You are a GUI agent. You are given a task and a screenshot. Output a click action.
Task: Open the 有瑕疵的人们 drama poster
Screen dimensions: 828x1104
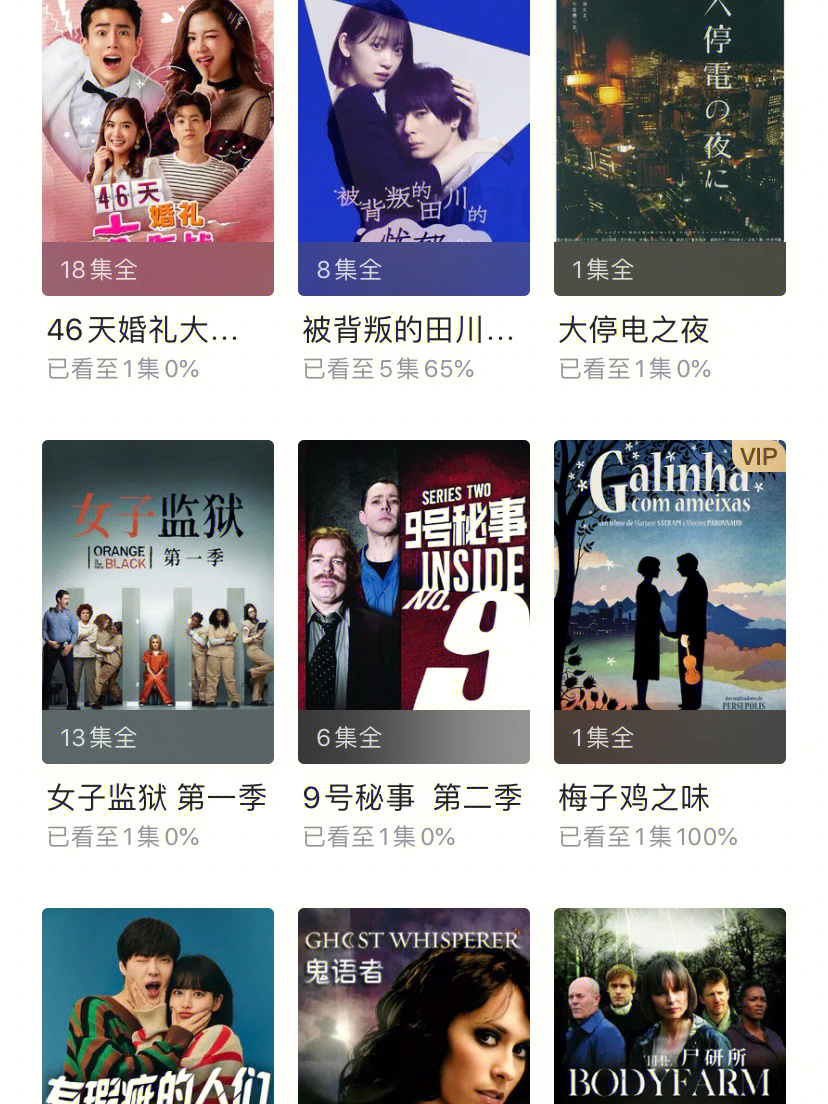point(158,1005)
